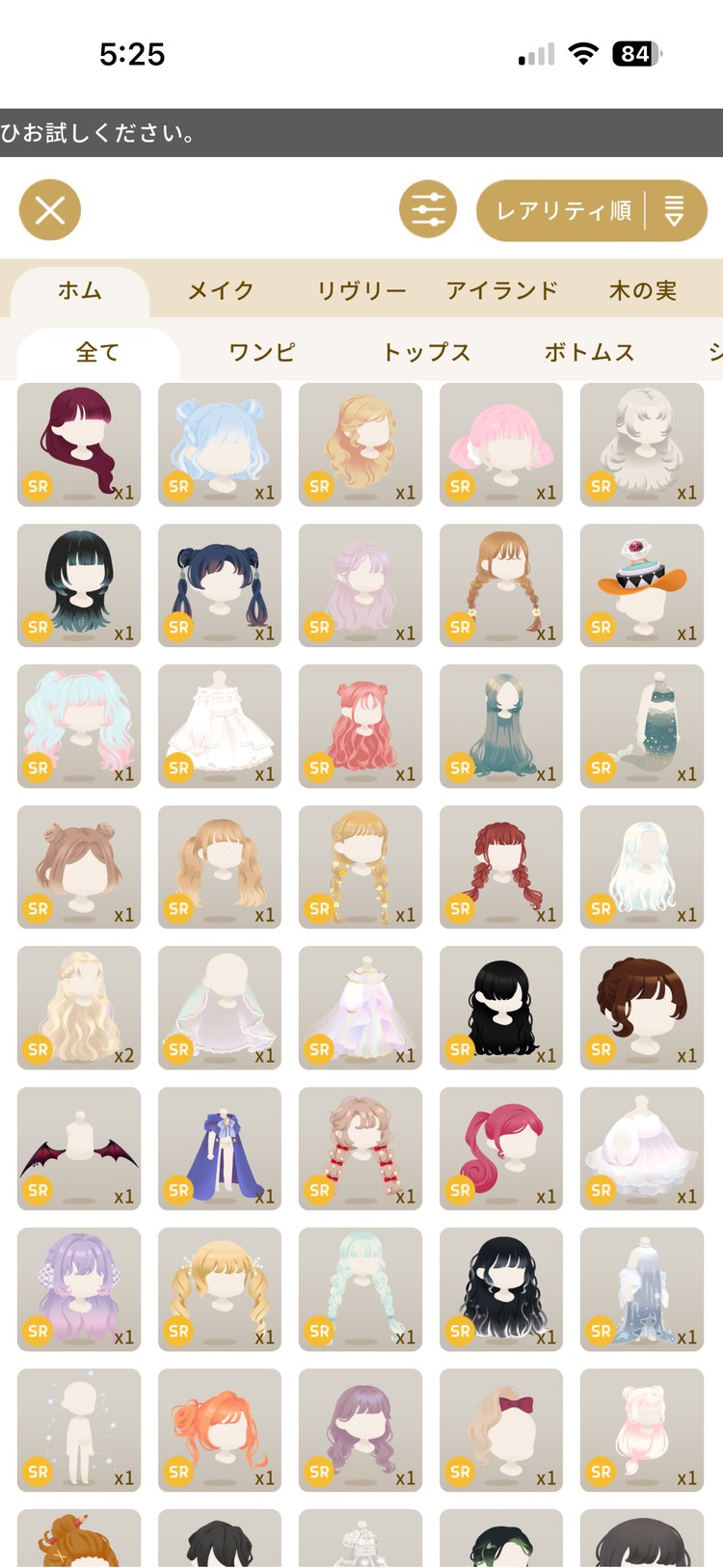
Task: Filter by トップス category
Action: click(x=426, y=352)
